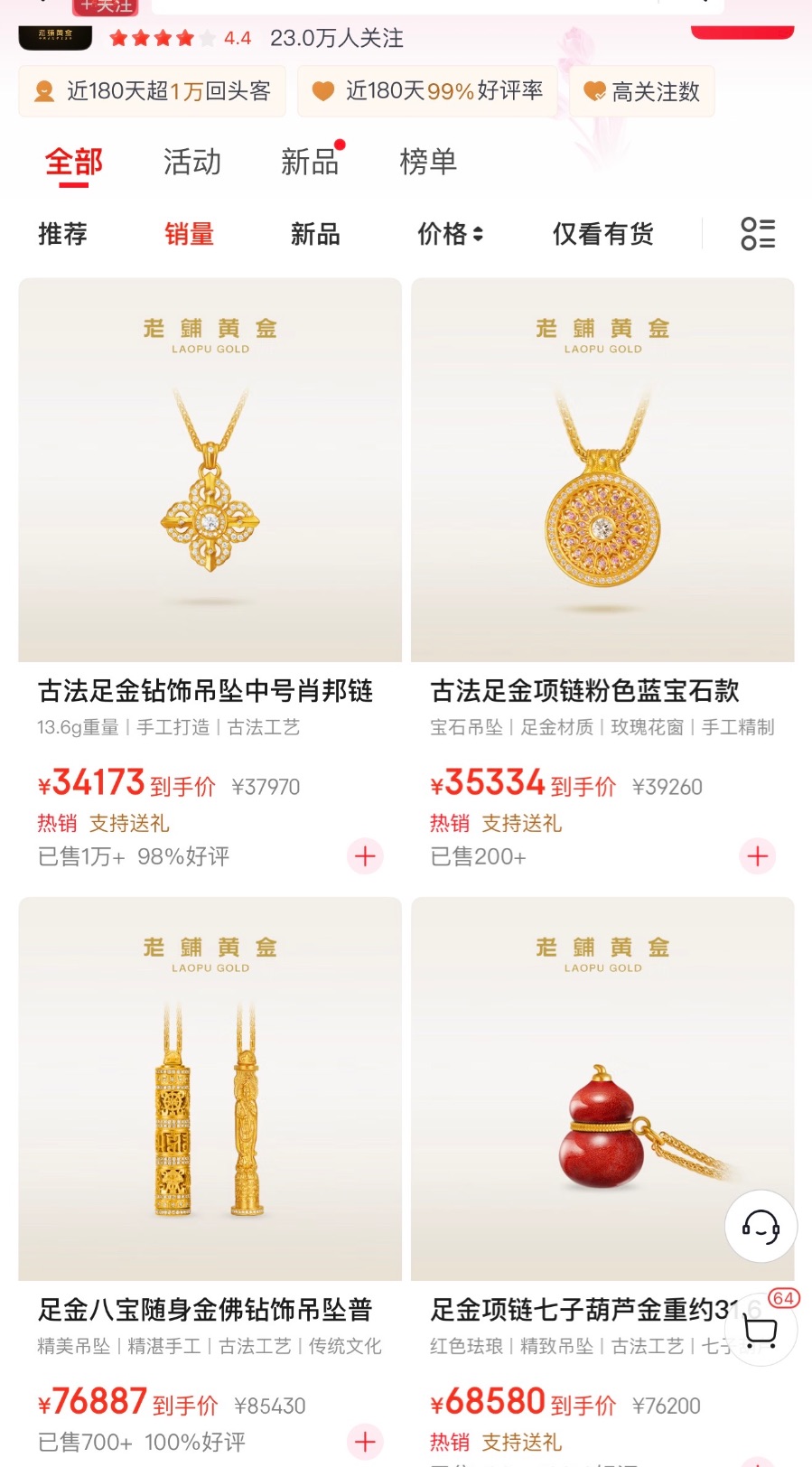Image resolution: width=812 pixels, height=1467 pixels.
Task: Filter by 仅看有货
Action: pos(602,234)
